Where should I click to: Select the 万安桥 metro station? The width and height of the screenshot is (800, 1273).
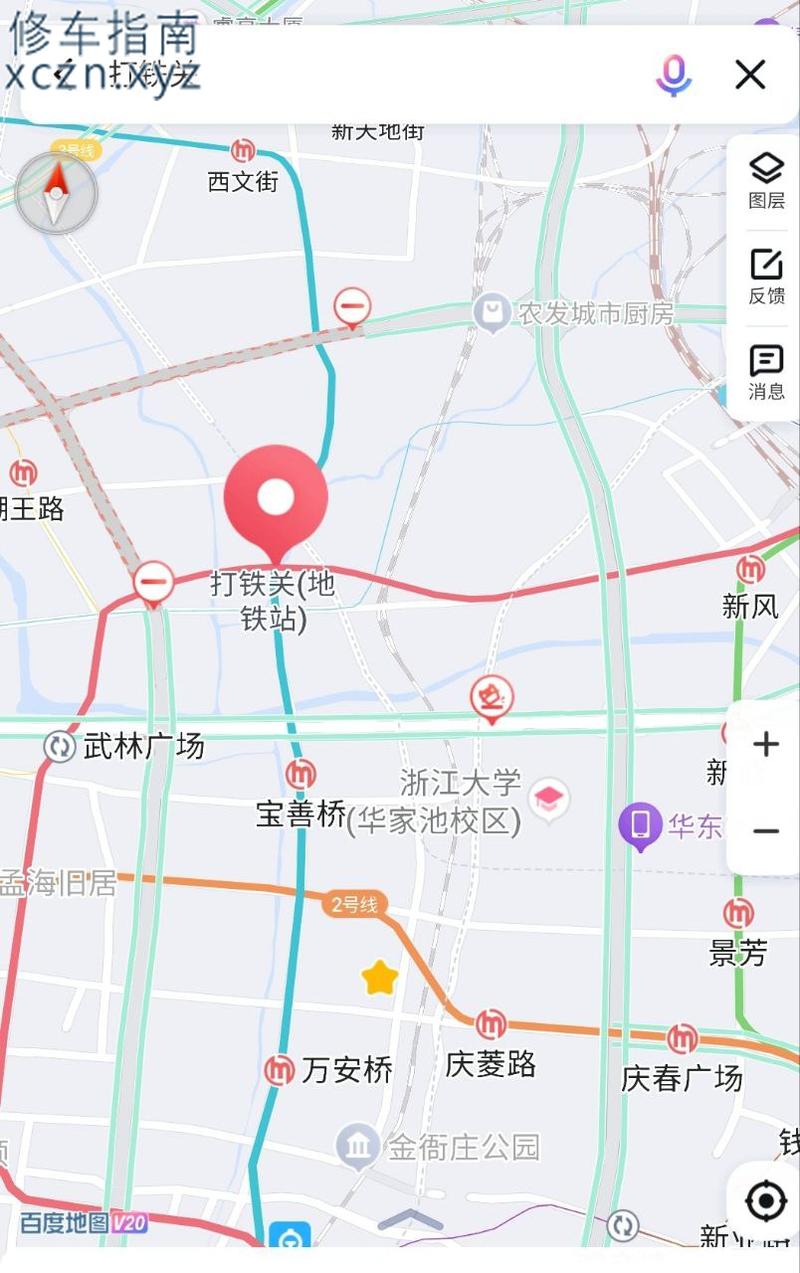point(279,1070)
